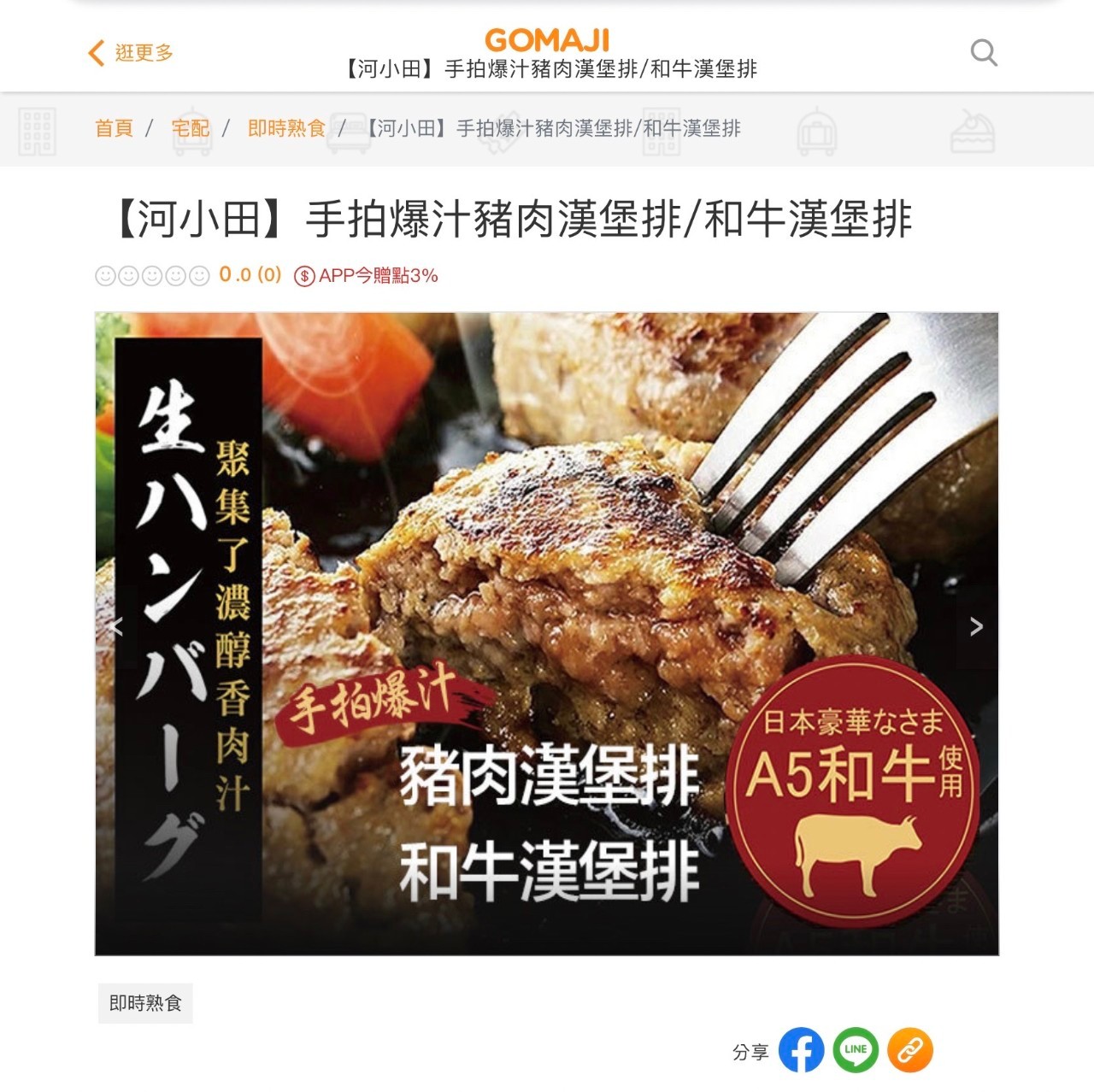Show the previous product image
Screen dimensions: 1094x1092
(117, 627)
